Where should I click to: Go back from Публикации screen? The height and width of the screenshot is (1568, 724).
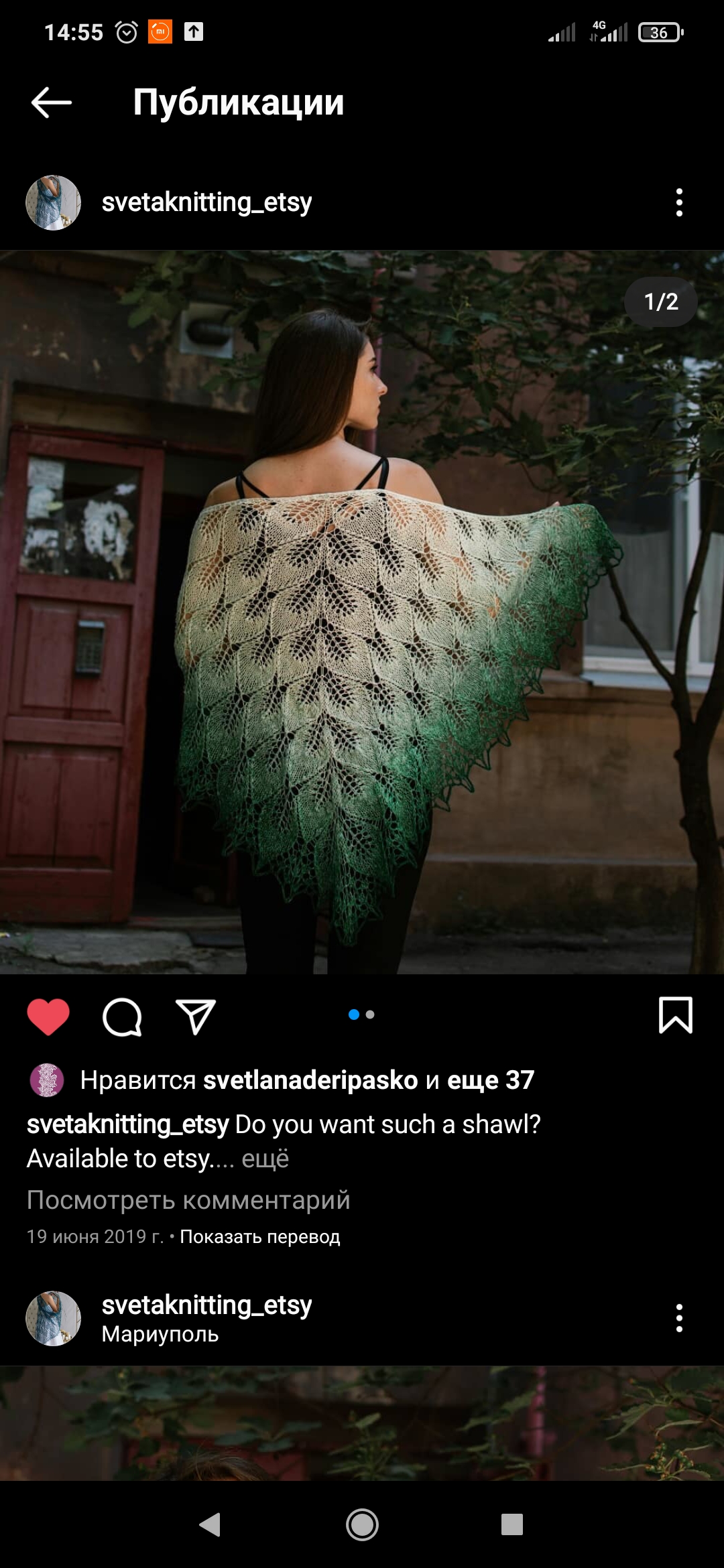(51, 103)
